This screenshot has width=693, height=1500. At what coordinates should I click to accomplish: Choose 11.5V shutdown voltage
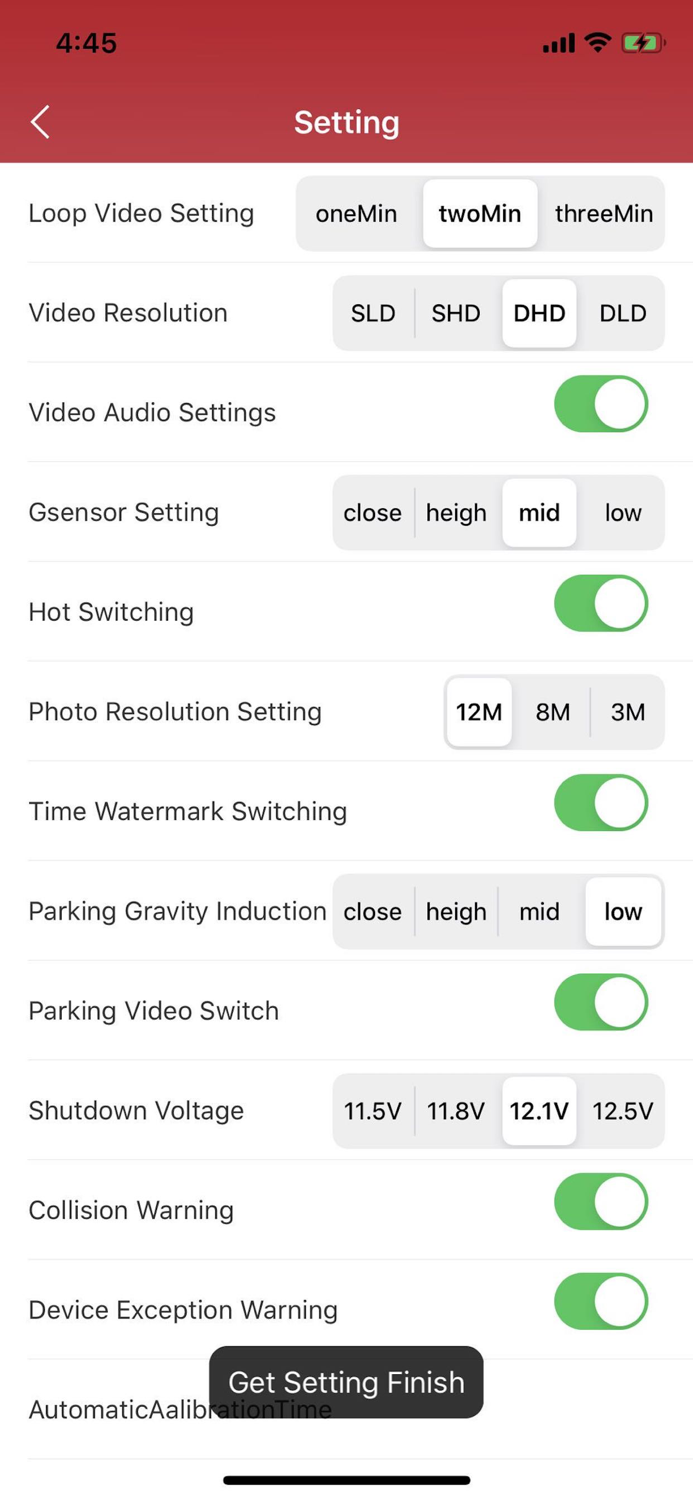tap(372, 1111)
